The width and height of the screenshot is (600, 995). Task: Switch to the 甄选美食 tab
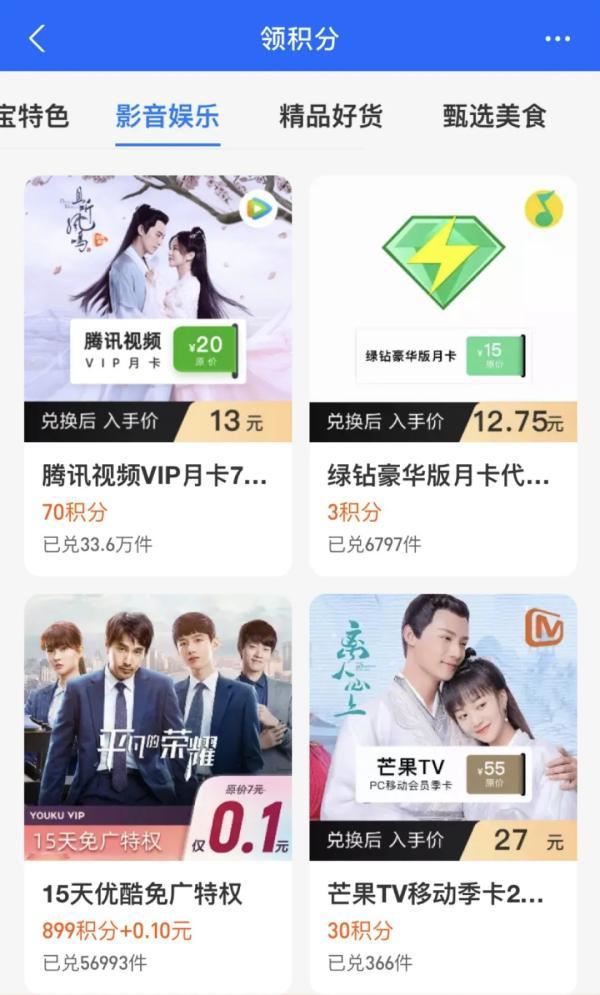pyautogui.click(x=495, y=116)
